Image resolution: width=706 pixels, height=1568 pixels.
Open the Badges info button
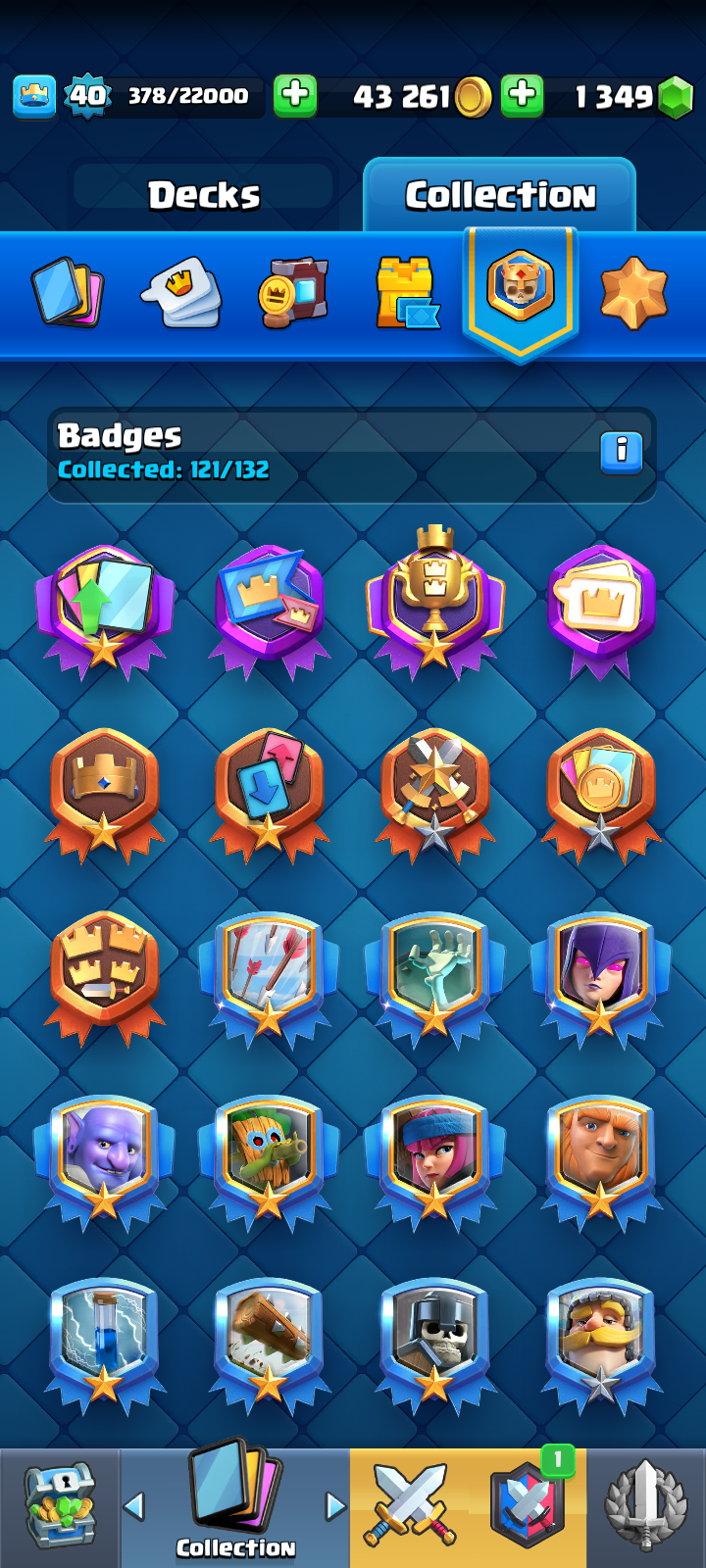622,452
